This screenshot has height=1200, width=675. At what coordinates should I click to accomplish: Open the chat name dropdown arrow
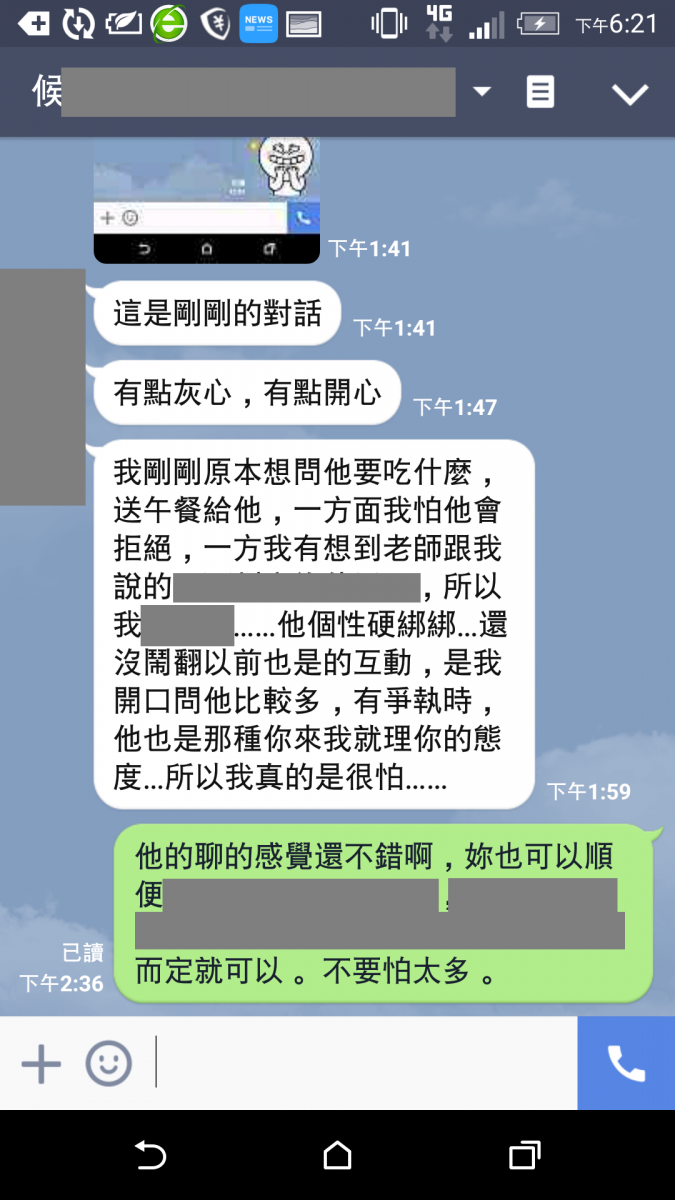point(482,92)
